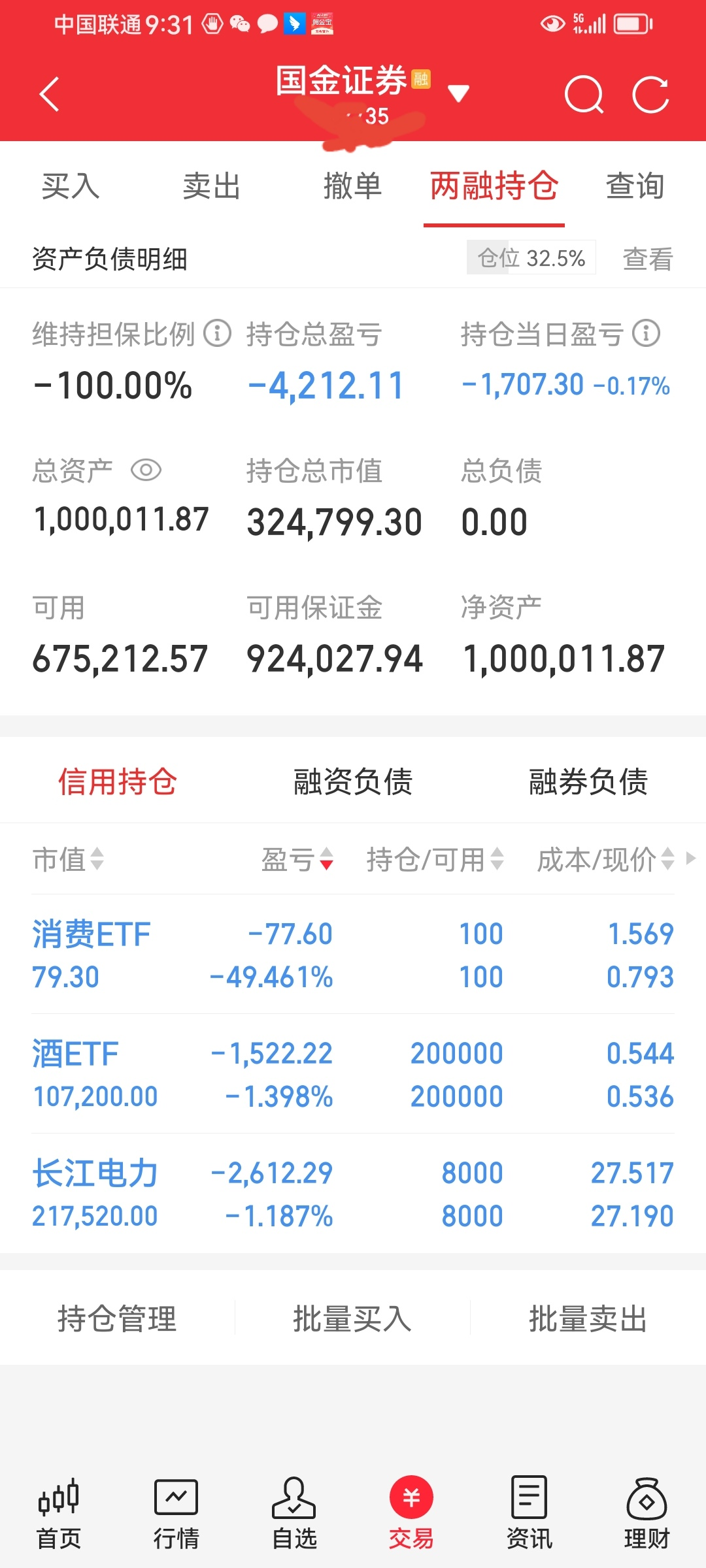This screenshot has width=706, height=1568.
Task: Refresh the account data
Action: coord(650,95)
